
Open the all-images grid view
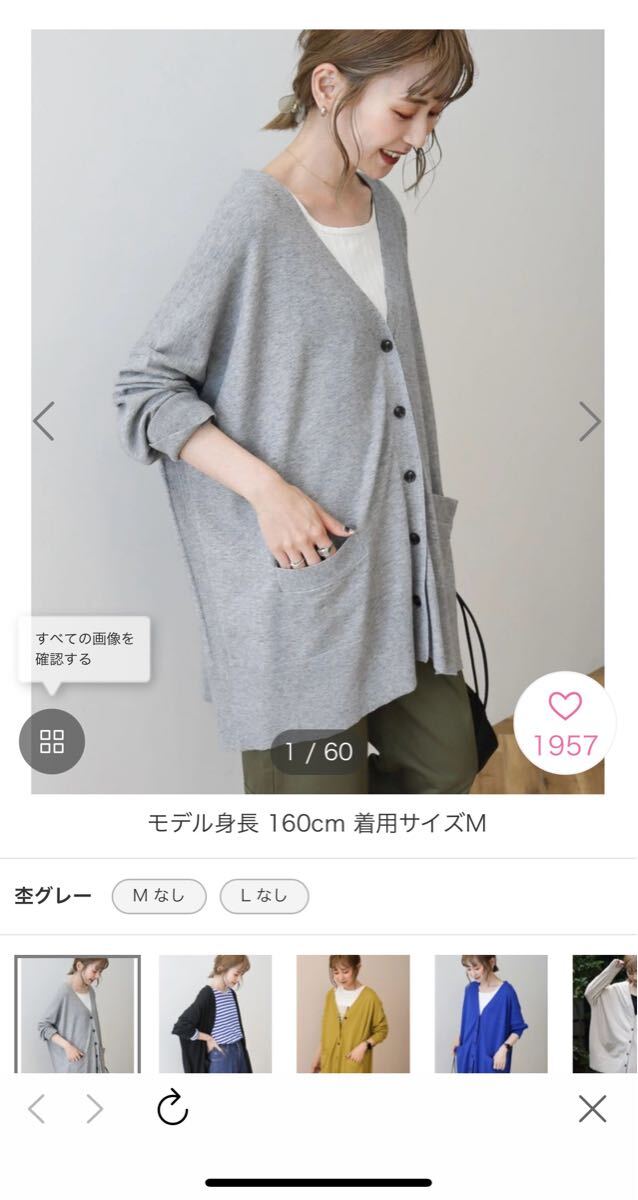52,741
